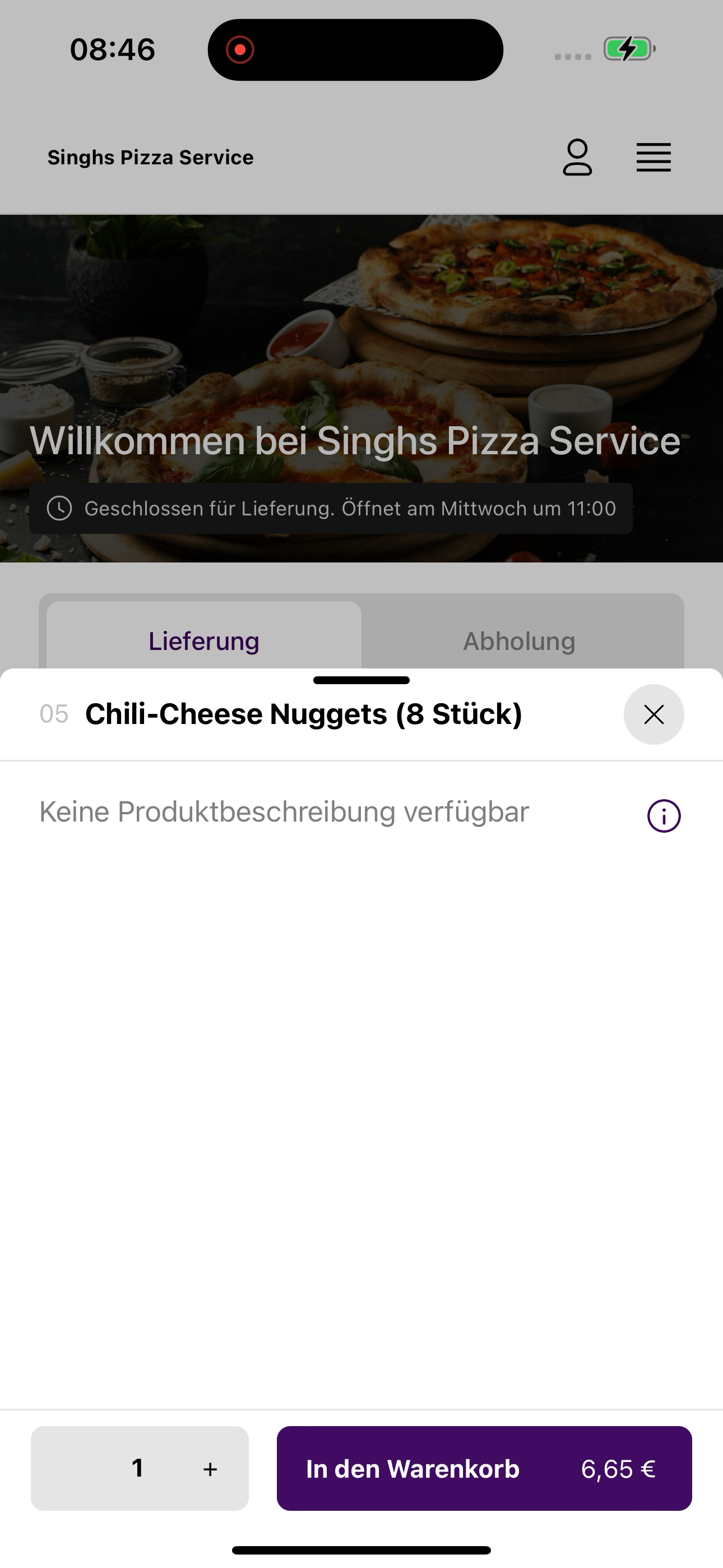Add item with In den Warenkorb
This screenshot has height=1568, width=723.
click(x=484, y=1468)
